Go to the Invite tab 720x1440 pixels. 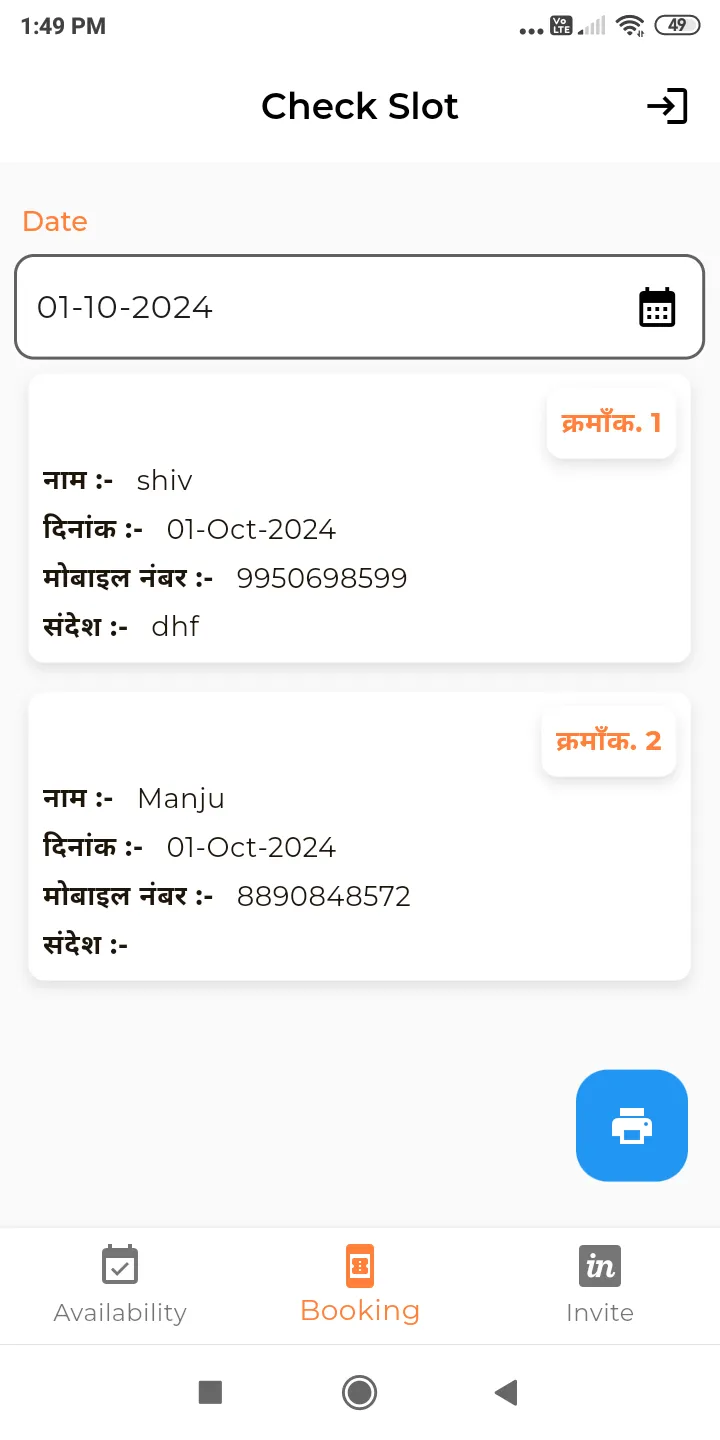click(600, 1286)
